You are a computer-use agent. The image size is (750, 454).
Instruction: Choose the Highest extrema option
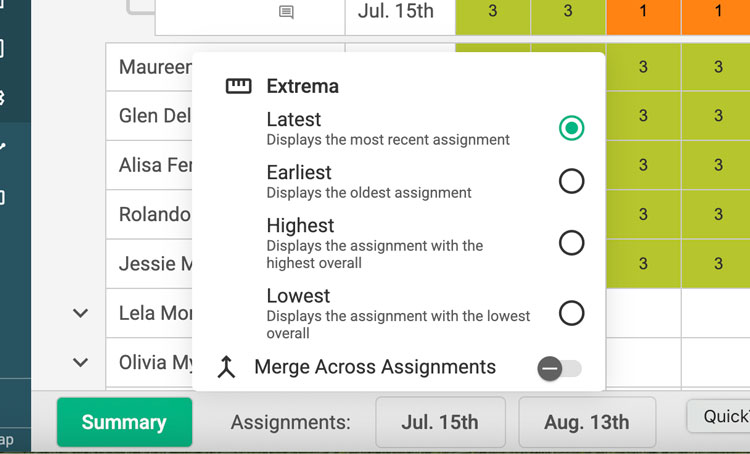click(x=571, y=243)
